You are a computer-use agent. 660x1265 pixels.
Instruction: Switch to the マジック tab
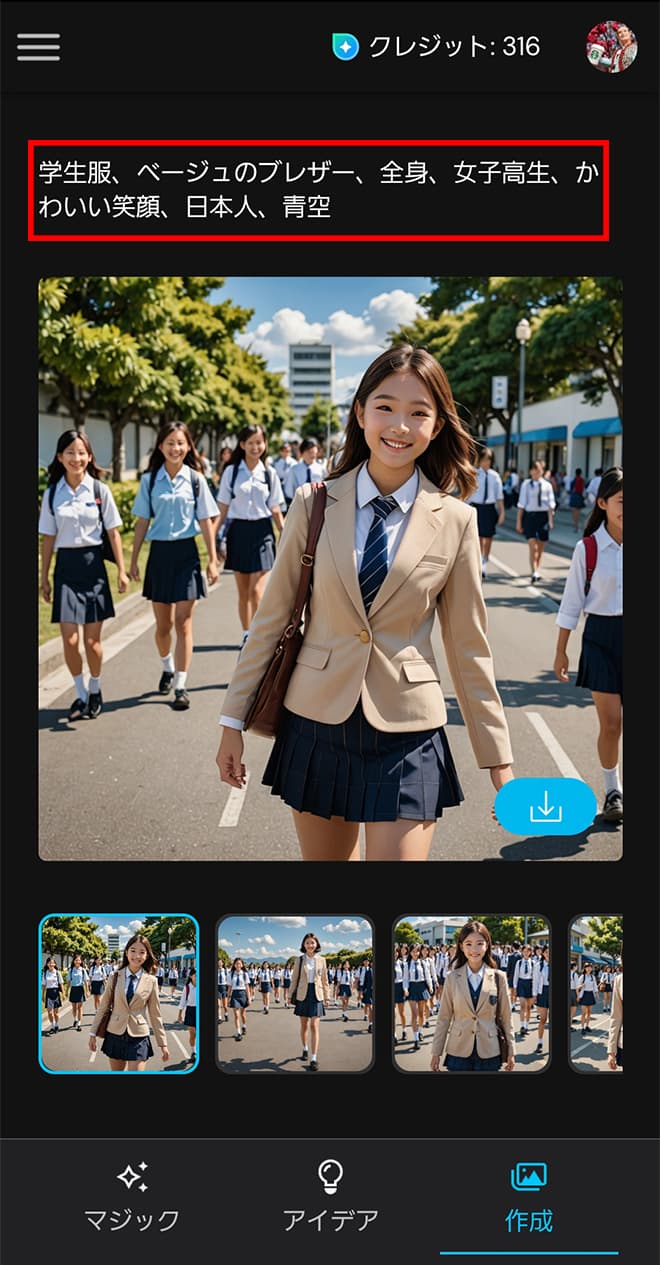[x=132, y=1198]
